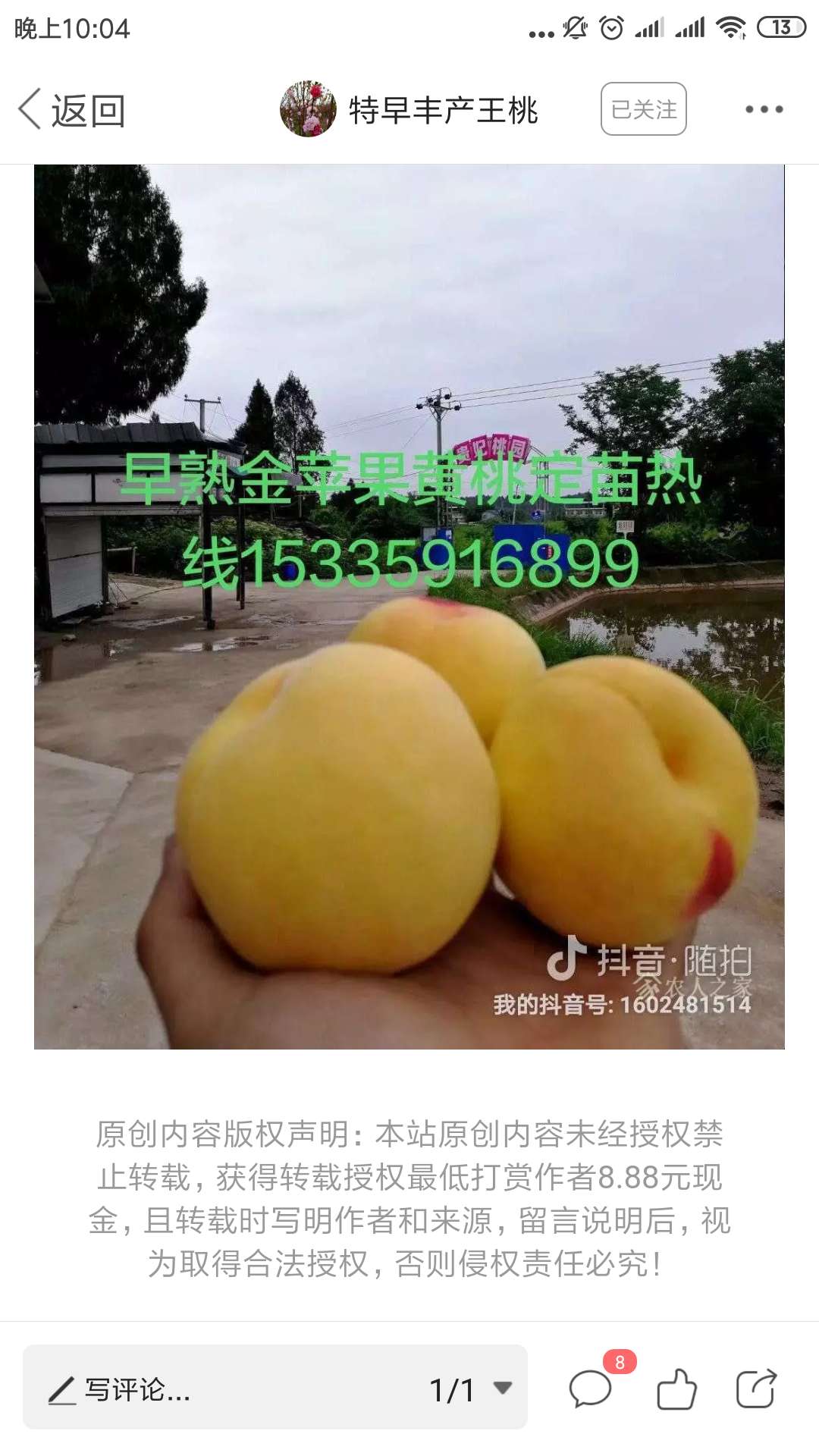Write a comment in 写评论 field
Viewport: 819px width, 1456px height.
(x=227, y=1389)
